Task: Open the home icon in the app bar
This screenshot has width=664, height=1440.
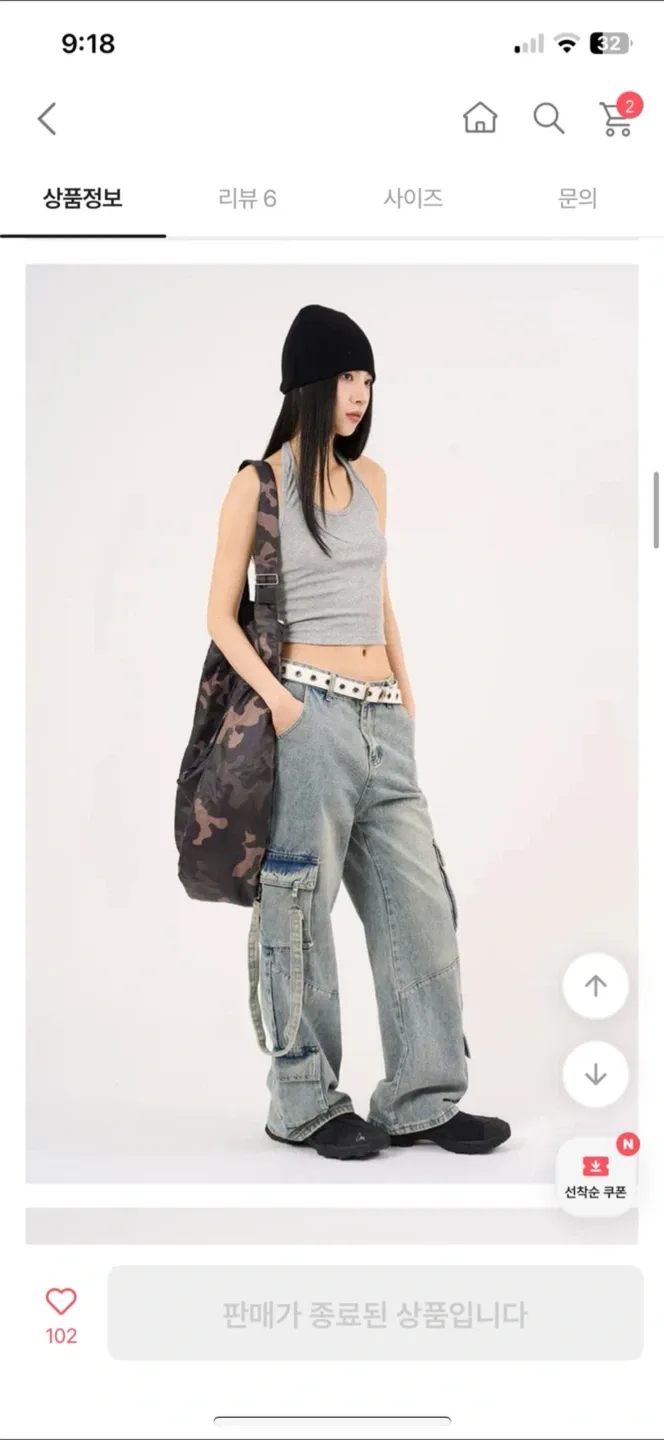Action: pos(480,118)
